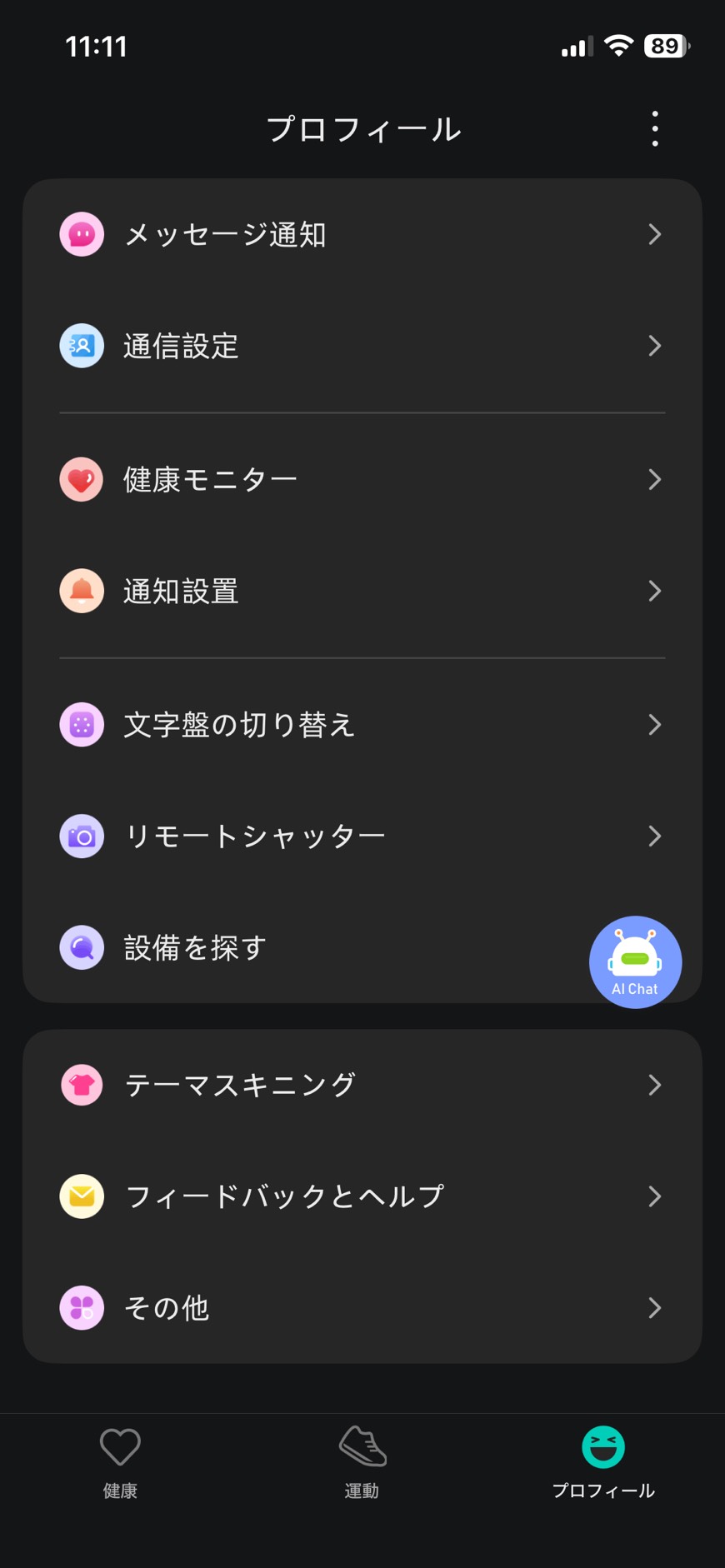
Task: Open メッセージ通知 settings
Action: click(x=362, y=235)
